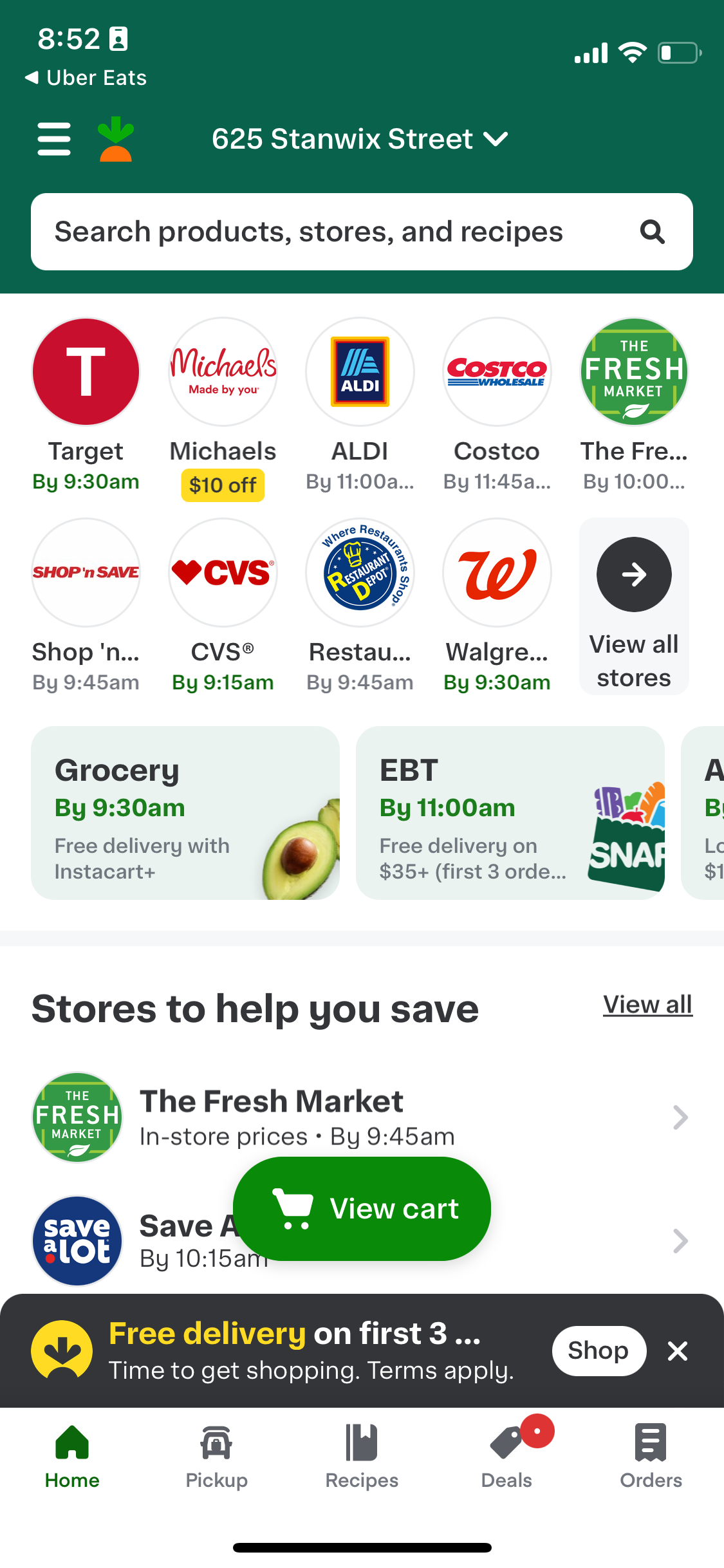
Task: Open View all stores arrow
Action: (633, 574)
